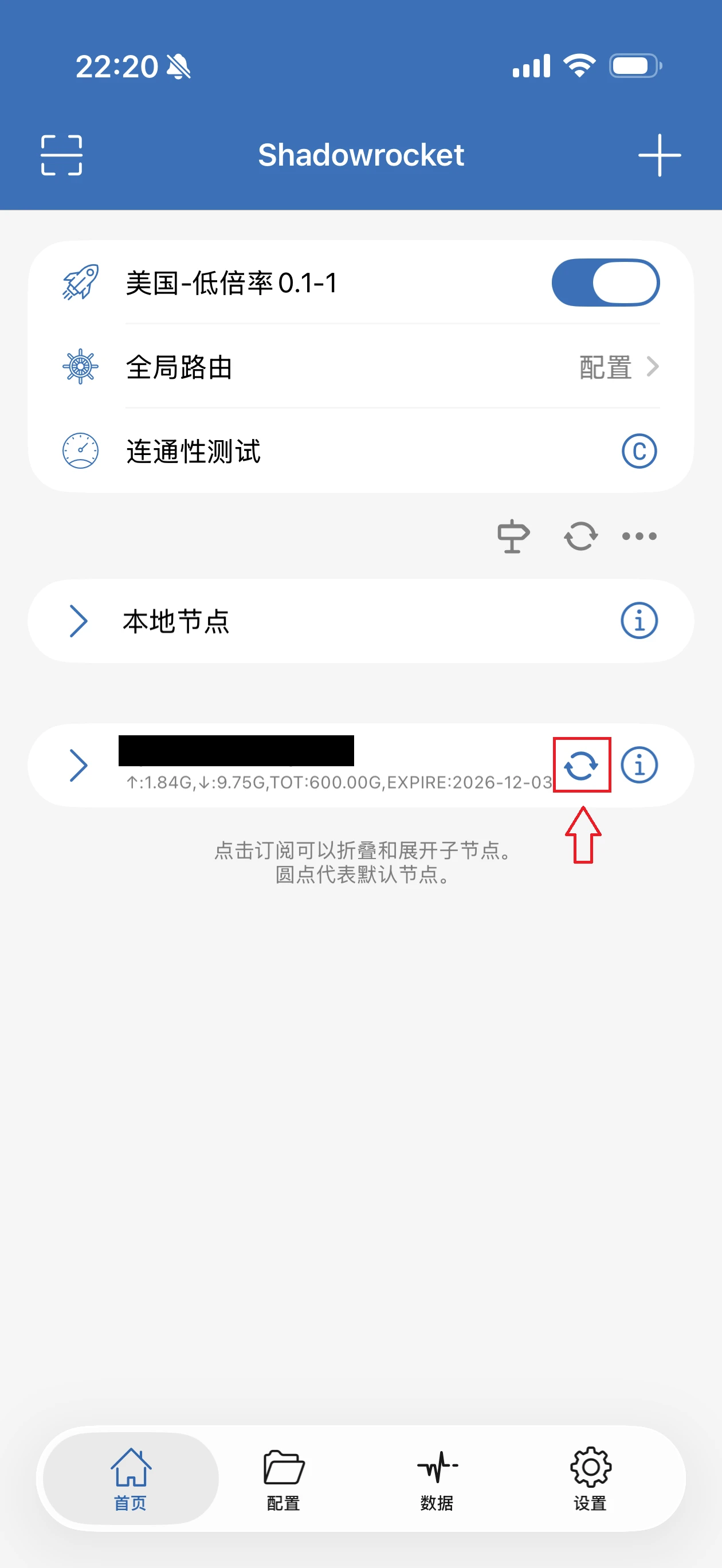Add a new node with plus

coord(660,155)
